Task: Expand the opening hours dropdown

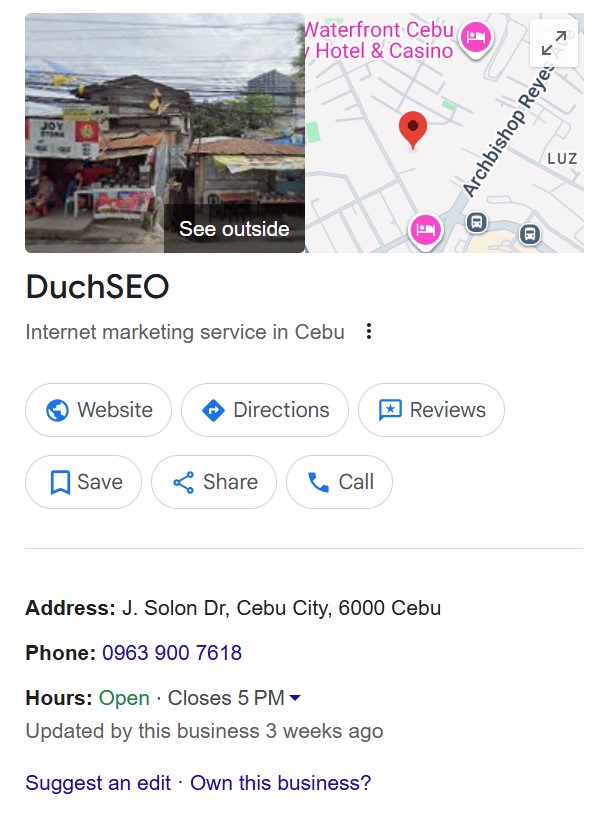Action: pos(295,698)
